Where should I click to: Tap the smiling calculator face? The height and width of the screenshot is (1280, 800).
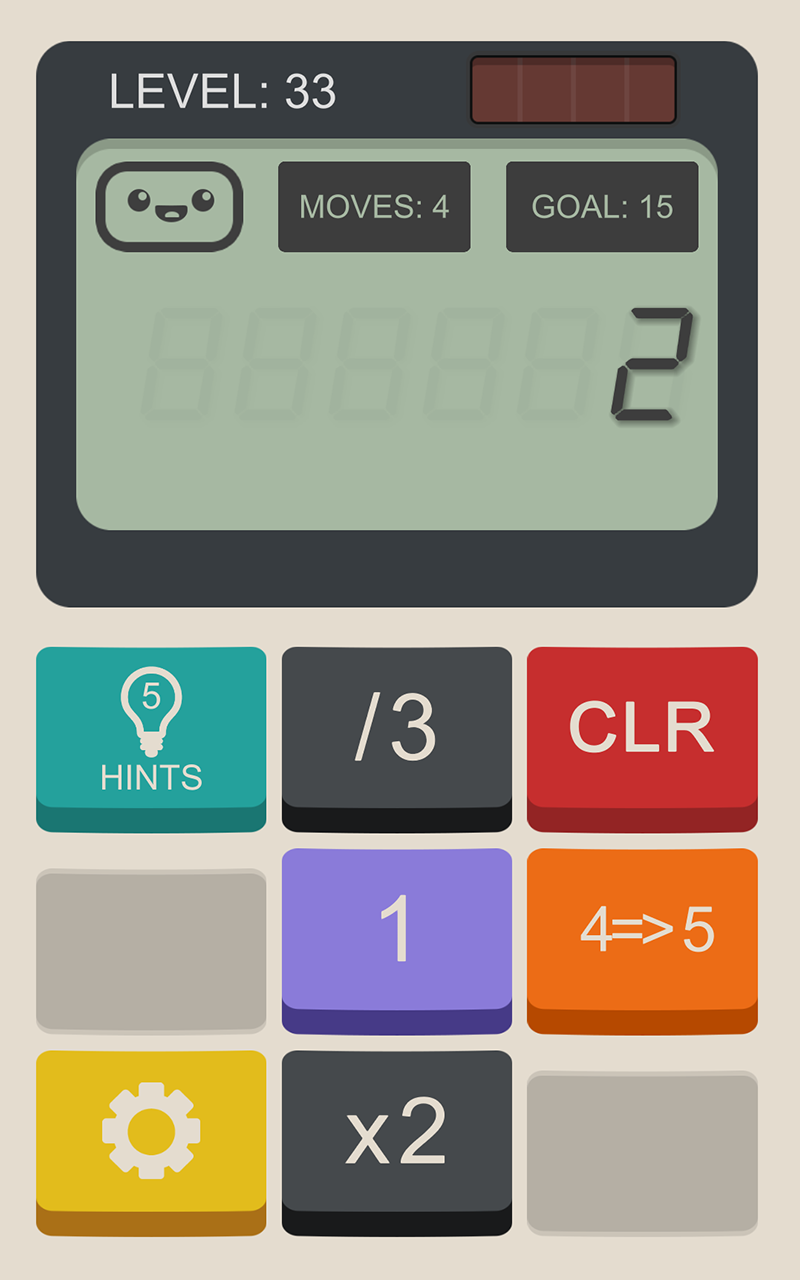coord(168,207)
